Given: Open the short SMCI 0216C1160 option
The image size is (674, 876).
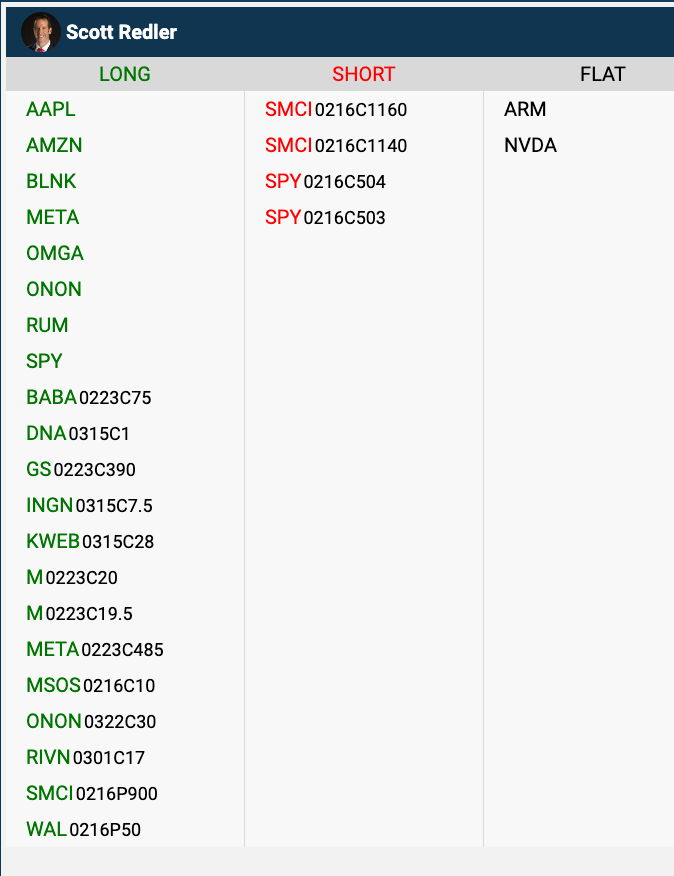Looking at the screenshot, I should pyautogui.click(x=336, y=109).
